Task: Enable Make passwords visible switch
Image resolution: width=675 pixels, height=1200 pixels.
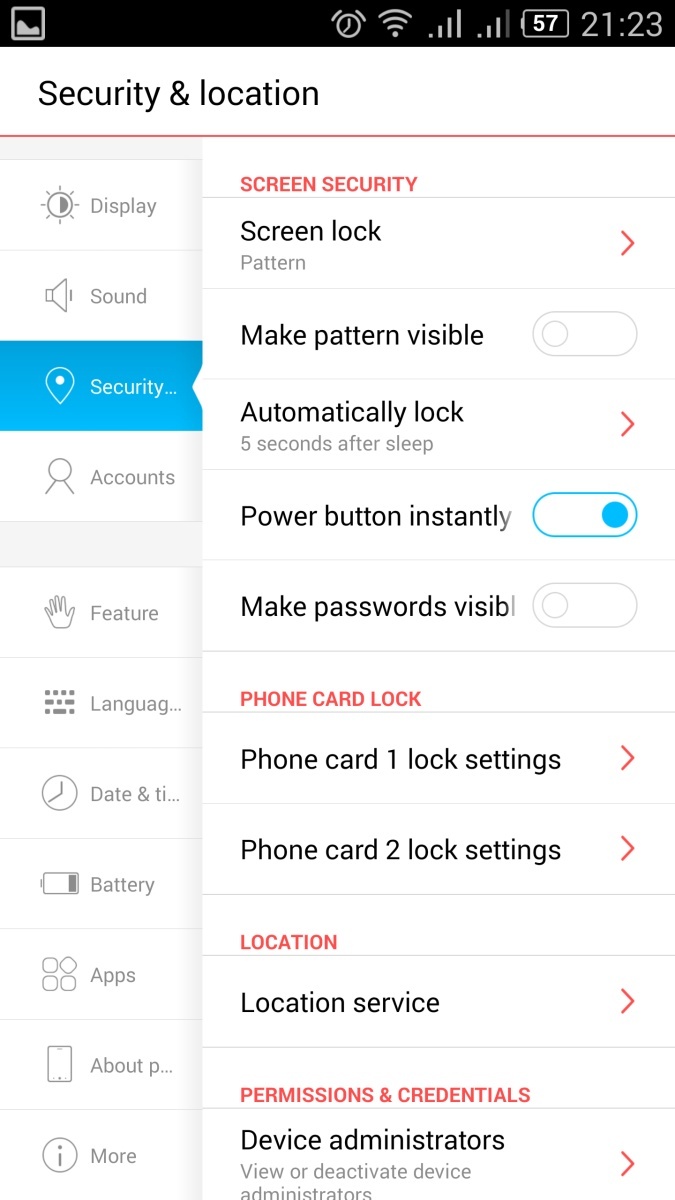Action: point(585,606)
